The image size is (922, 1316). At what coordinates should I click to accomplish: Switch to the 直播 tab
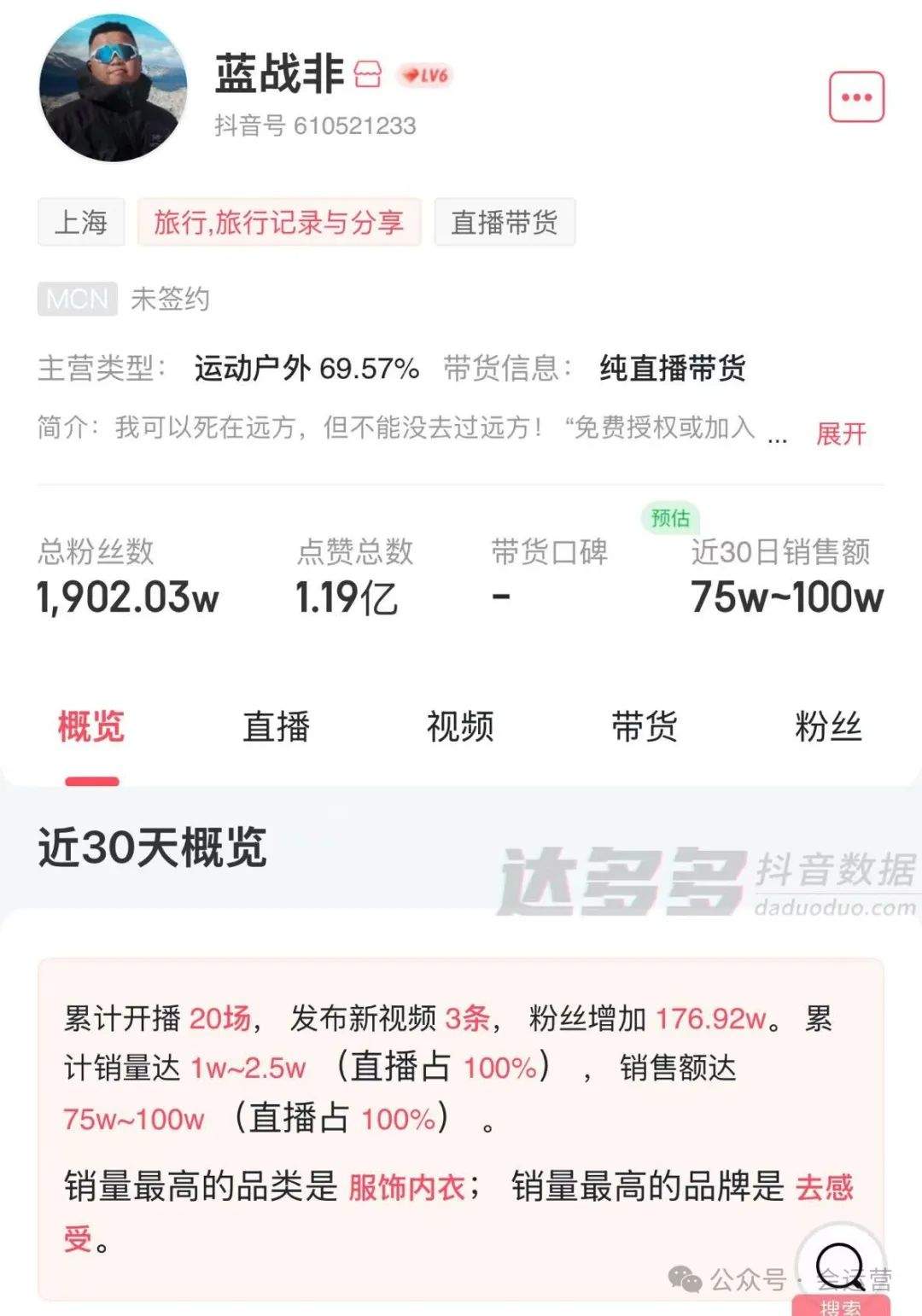point(276,727)
